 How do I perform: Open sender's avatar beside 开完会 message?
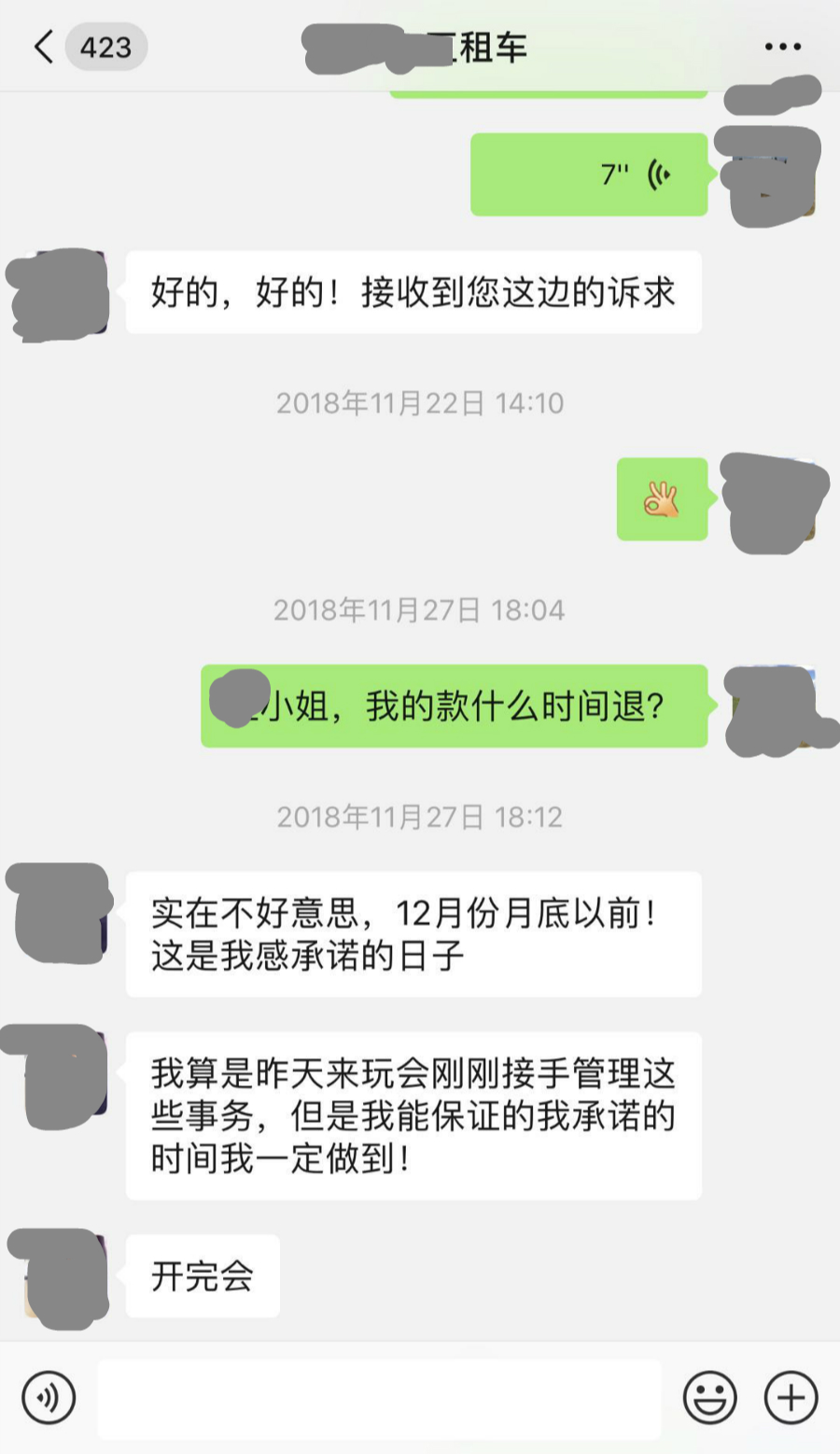click(63, 1277)
